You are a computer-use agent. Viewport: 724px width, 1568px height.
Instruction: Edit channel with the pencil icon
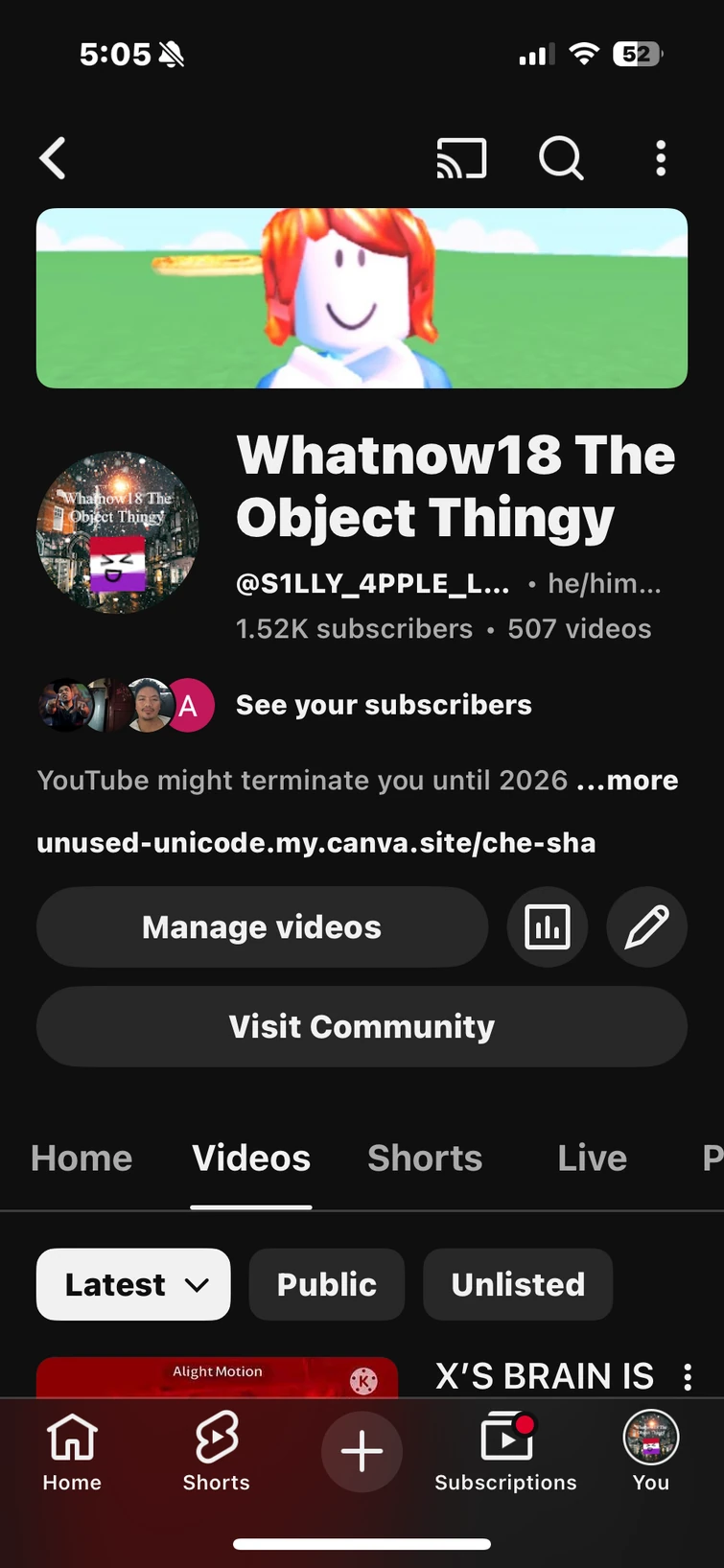[x=646, y=927]
